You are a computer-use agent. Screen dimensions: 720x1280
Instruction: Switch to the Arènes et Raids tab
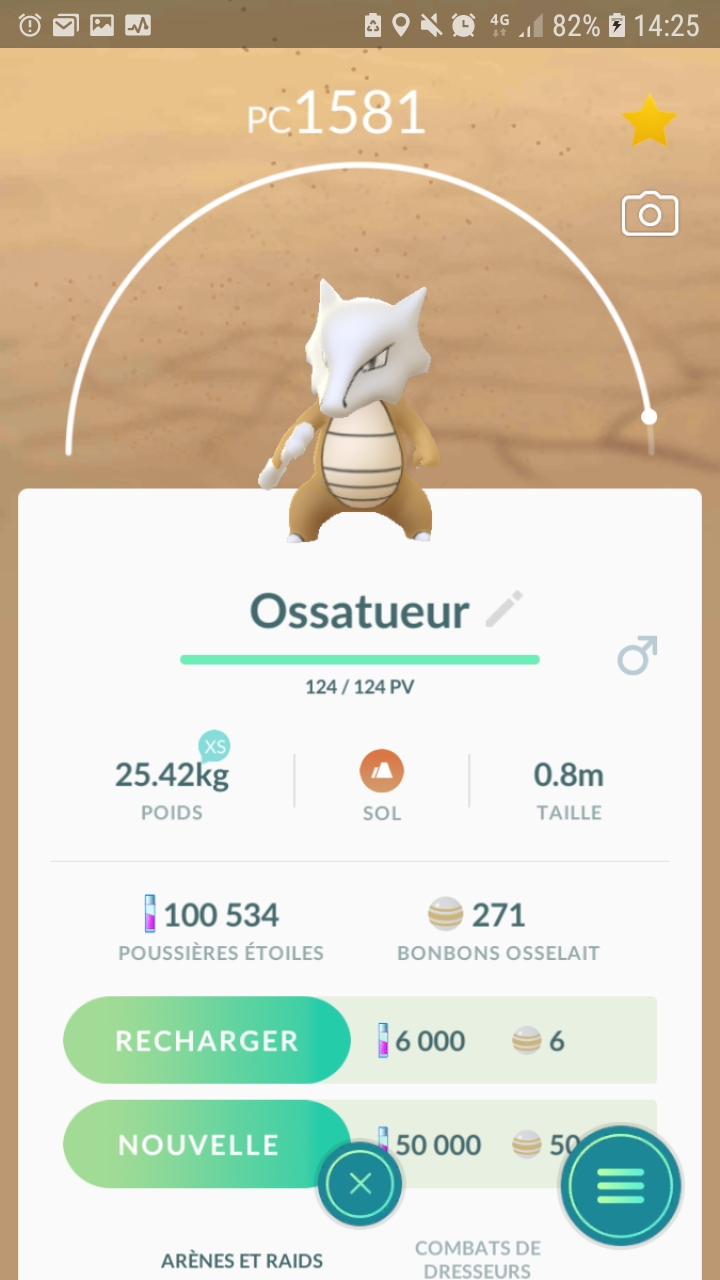coord(242,1260)
